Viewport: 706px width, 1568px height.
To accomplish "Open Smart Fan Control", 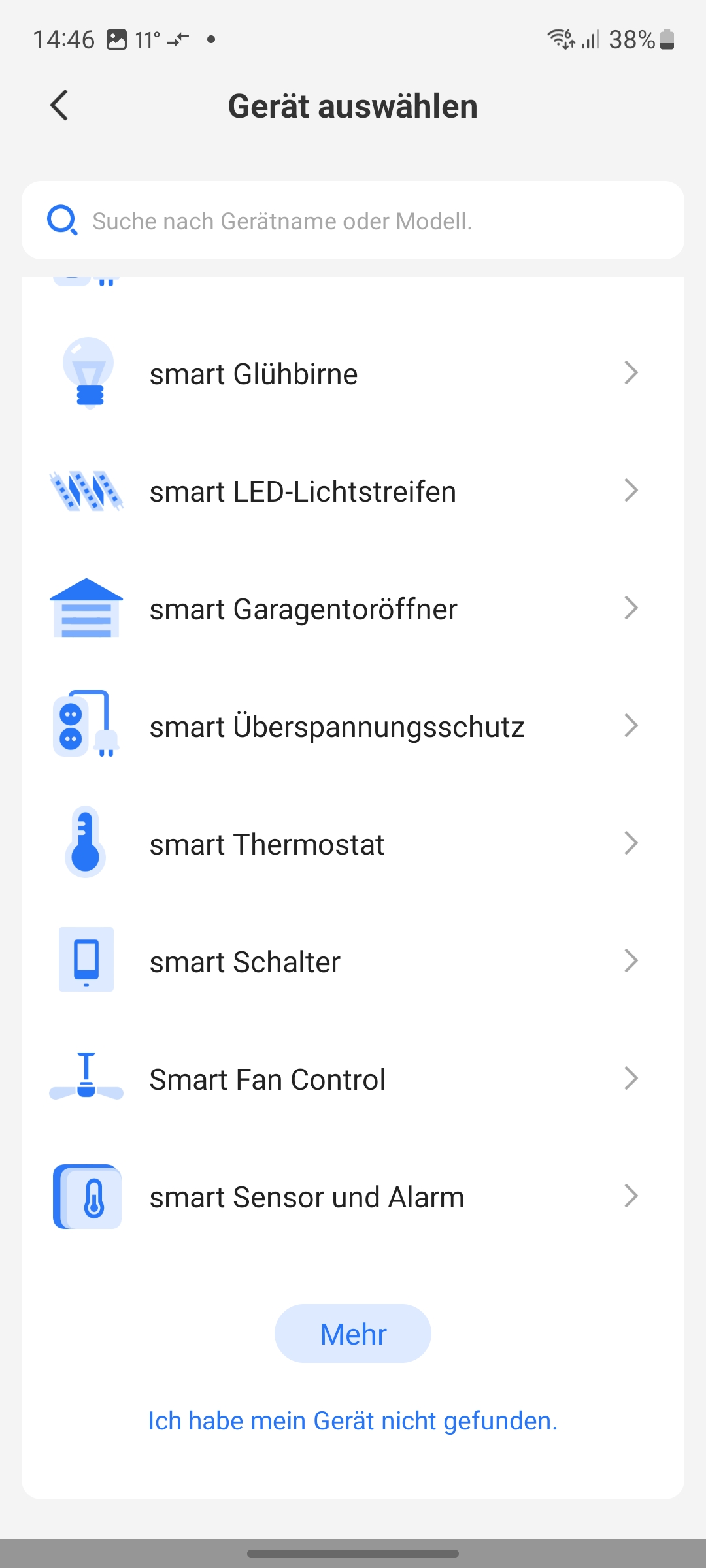I will click(x=353, y=1079).
